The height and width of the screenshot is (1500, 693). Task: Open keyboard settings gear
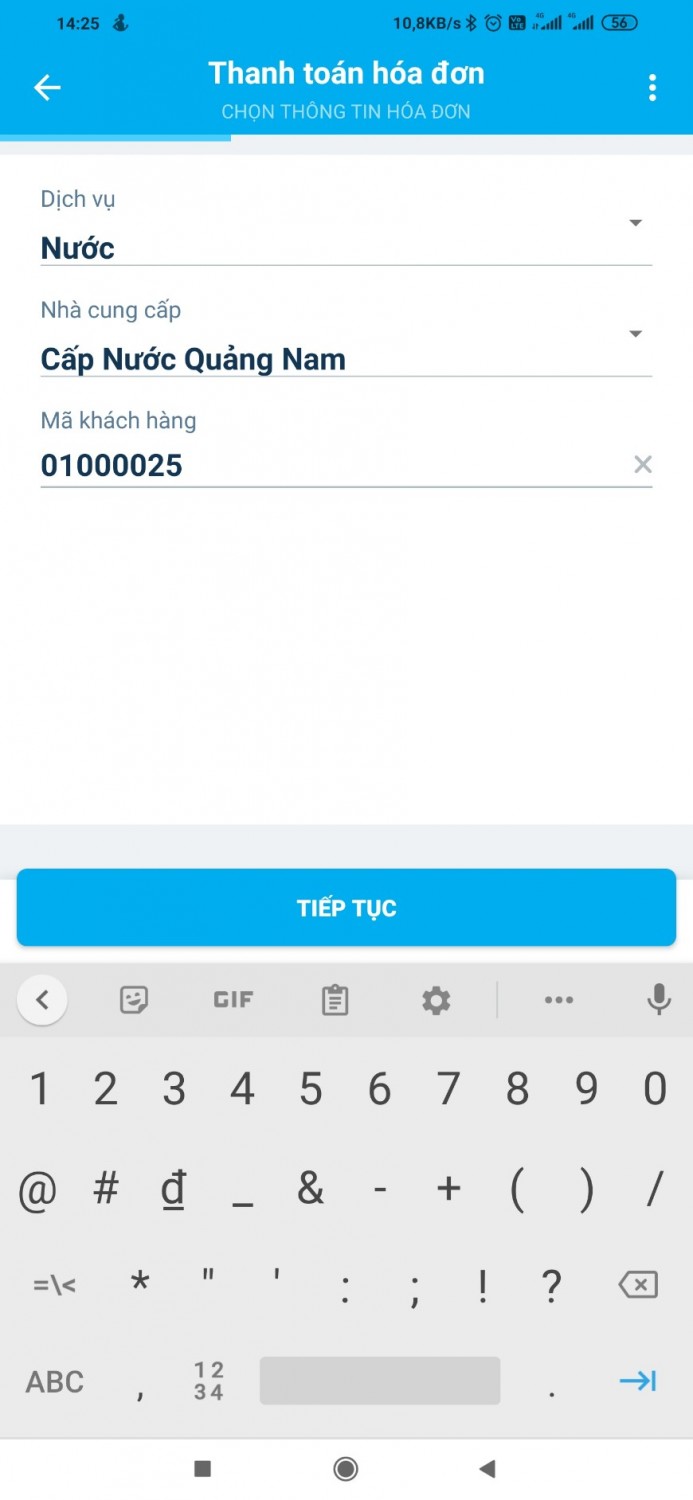(x=436, y=1000)
